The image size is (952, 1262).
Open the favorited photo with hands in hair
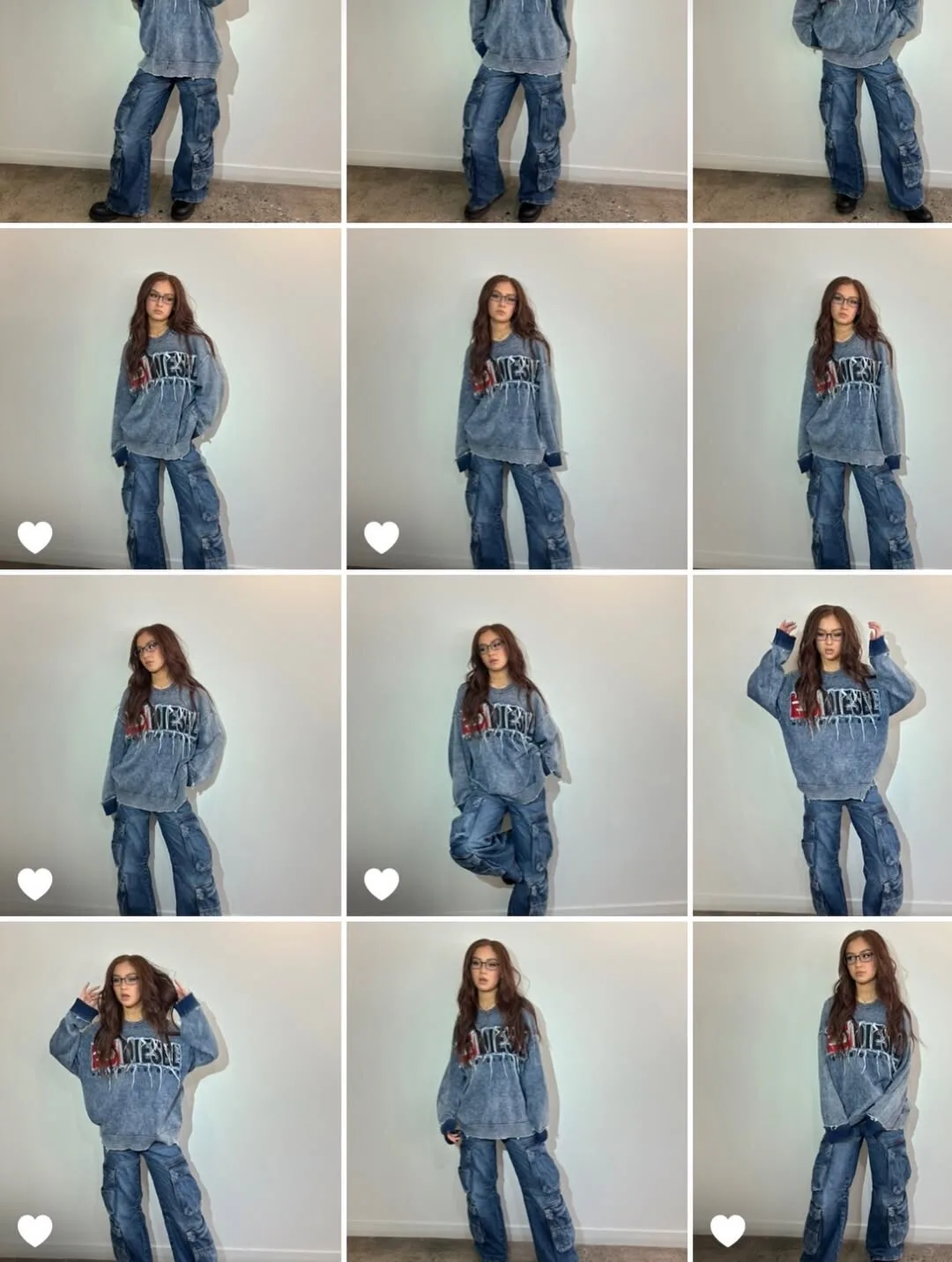[x=169, y=1091]
